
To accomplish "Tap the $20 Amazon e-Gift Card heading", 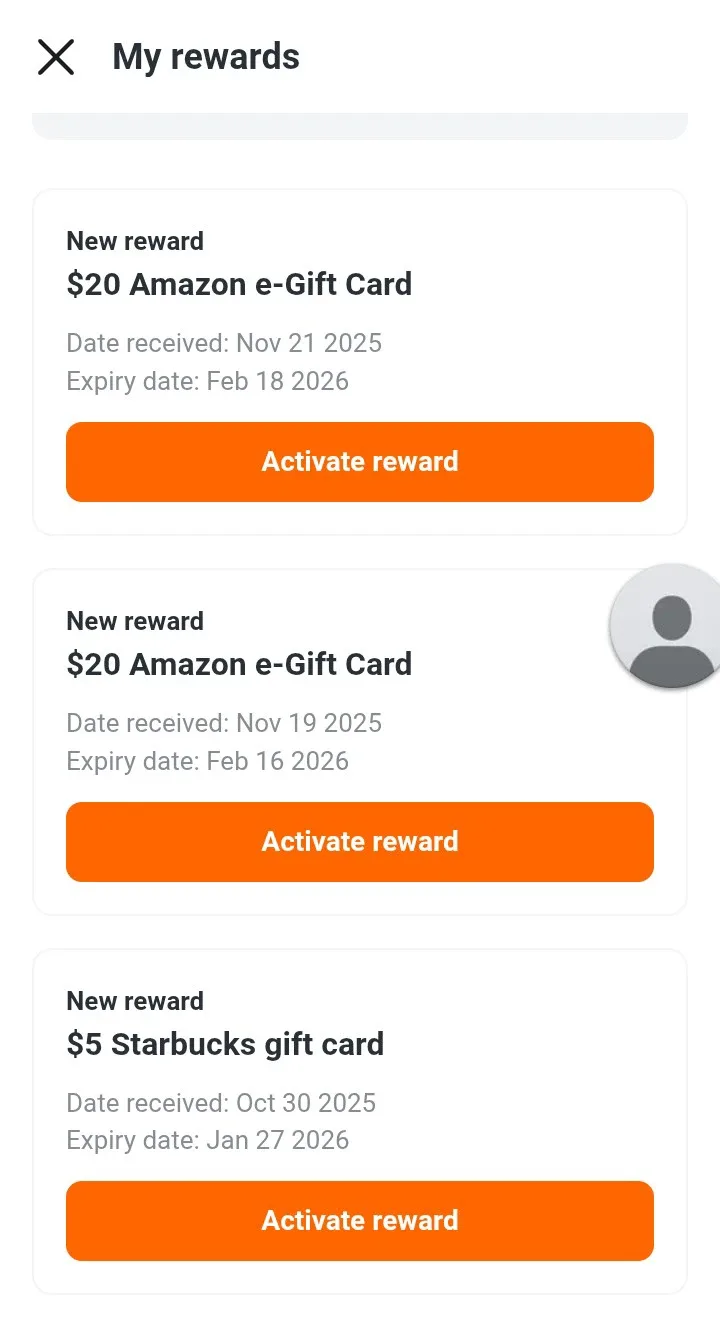I will point(239,284).
